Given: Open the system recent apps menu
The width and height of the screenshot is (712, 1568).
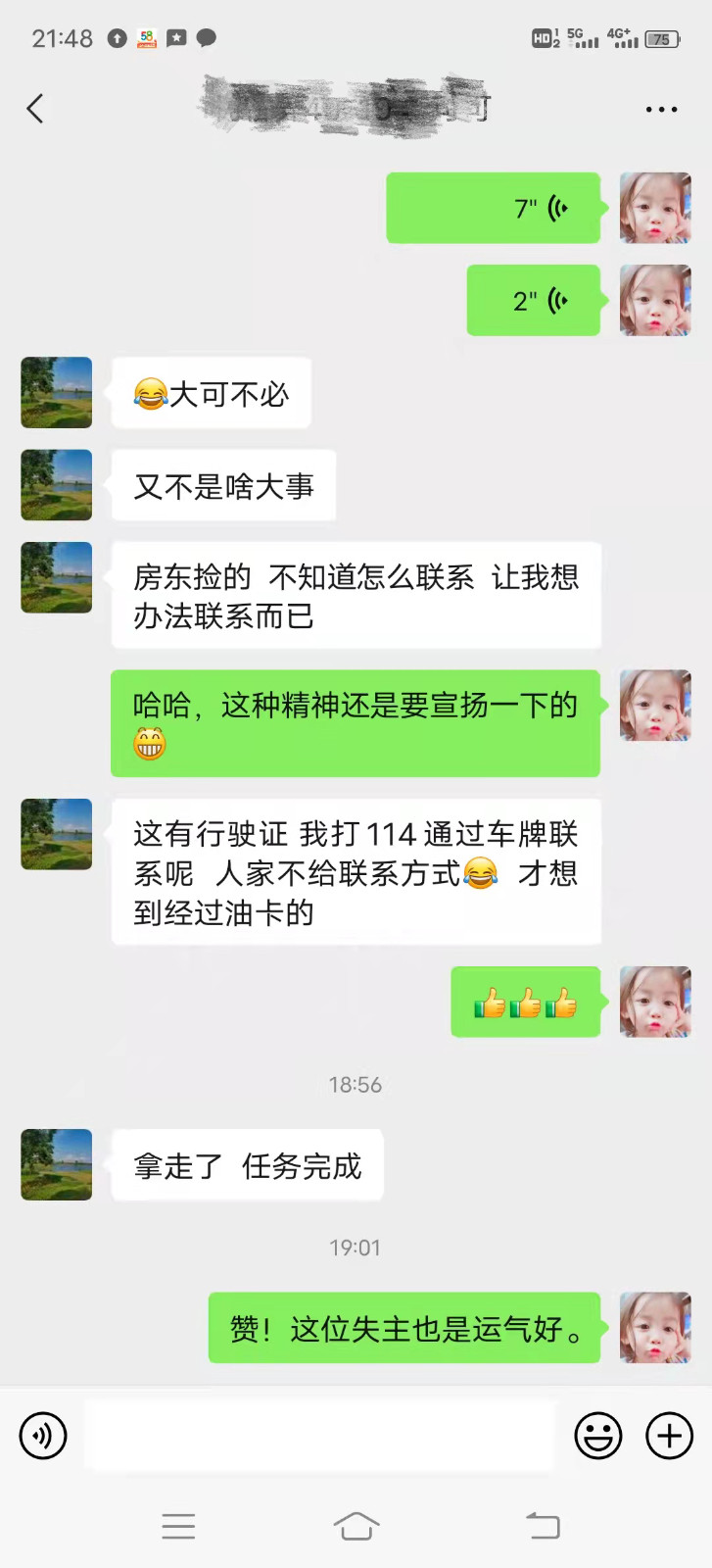Looking at the screenshot, I should click(x=178, y=1526).
